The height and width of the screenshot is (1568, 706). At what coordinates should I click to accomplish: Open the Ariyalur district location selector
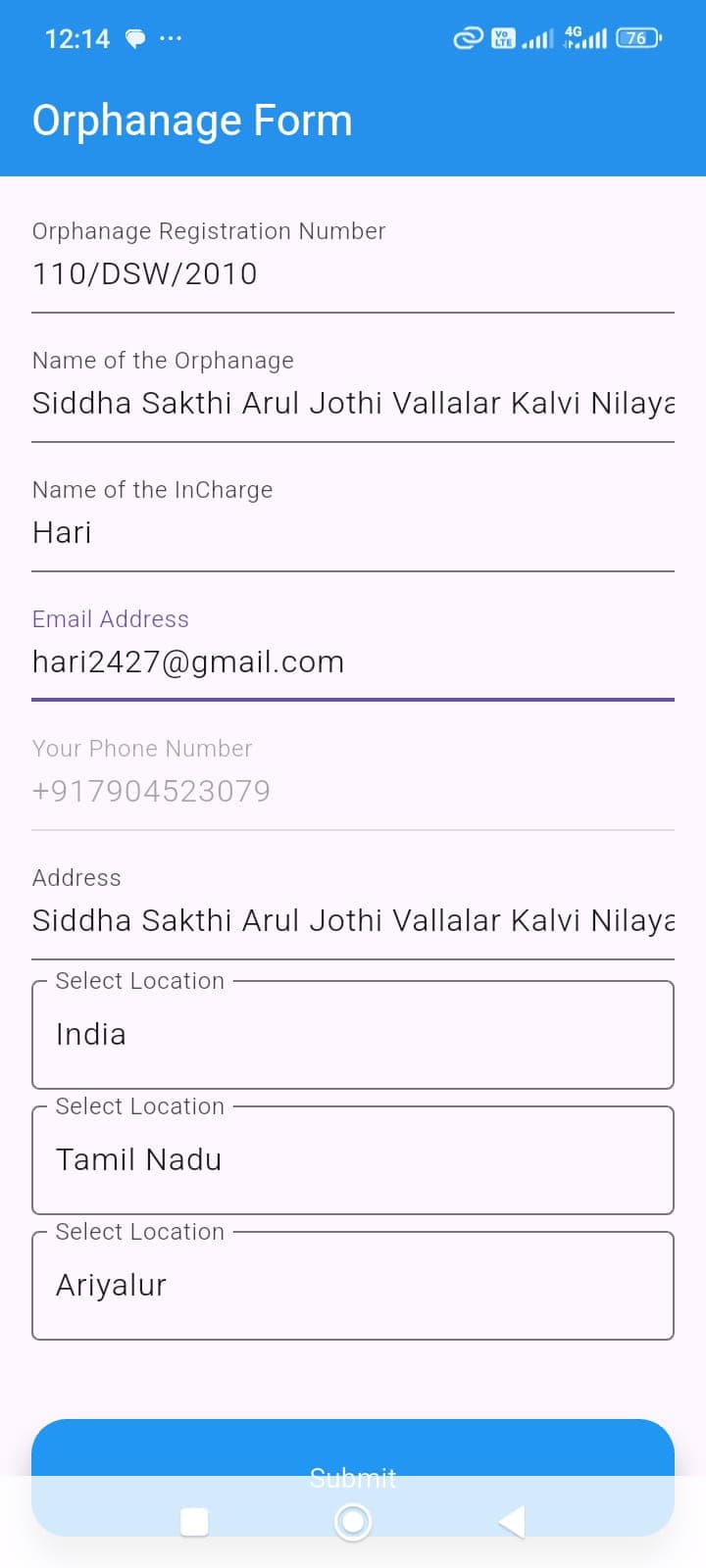pyautogui.click(x=353, y=1285)
